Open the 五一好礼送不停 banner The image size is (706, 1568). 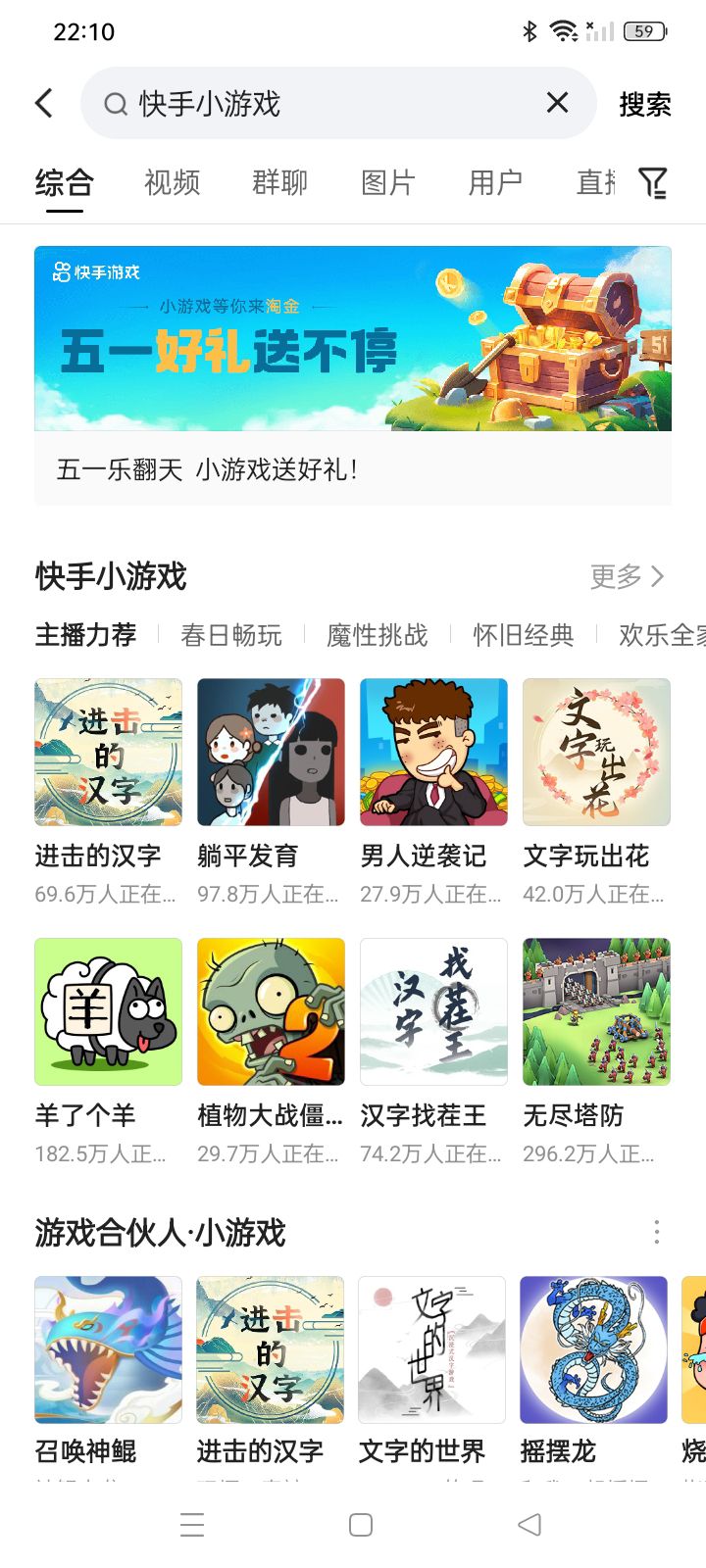tap(353, 339)
